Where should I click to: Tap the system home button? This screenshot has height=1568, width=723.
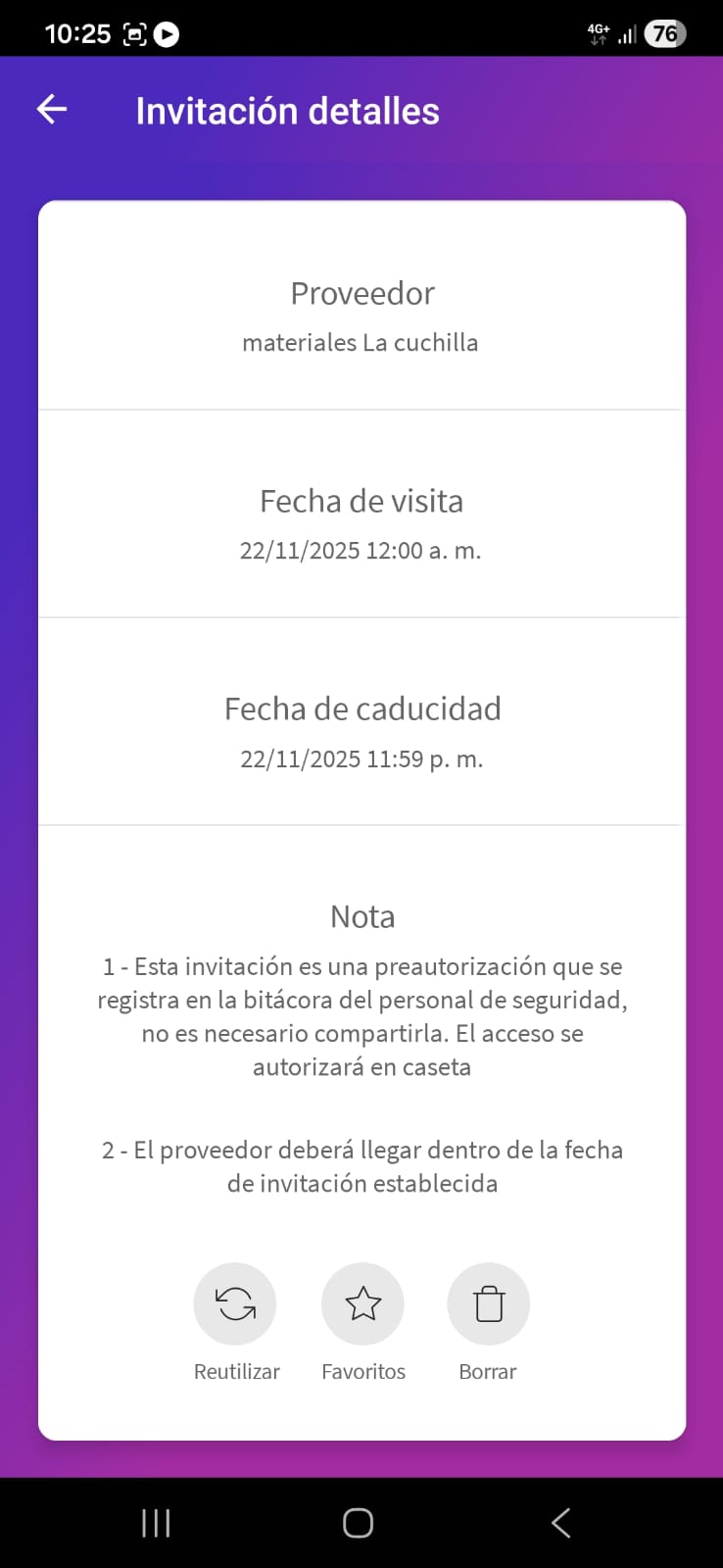coord(358,1523)
